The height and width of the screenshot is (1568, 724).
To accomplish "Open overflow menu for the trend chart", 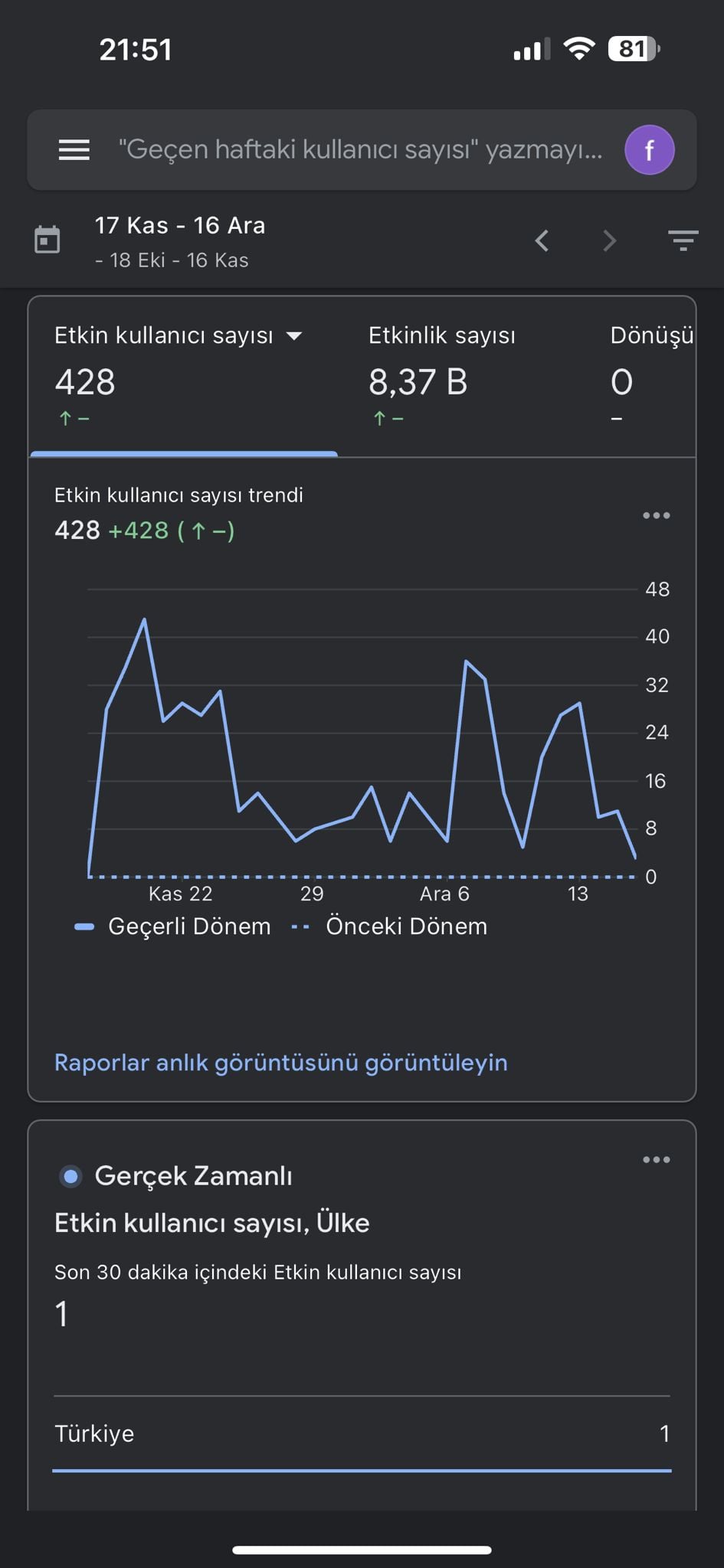I will [x=657, y=515].
